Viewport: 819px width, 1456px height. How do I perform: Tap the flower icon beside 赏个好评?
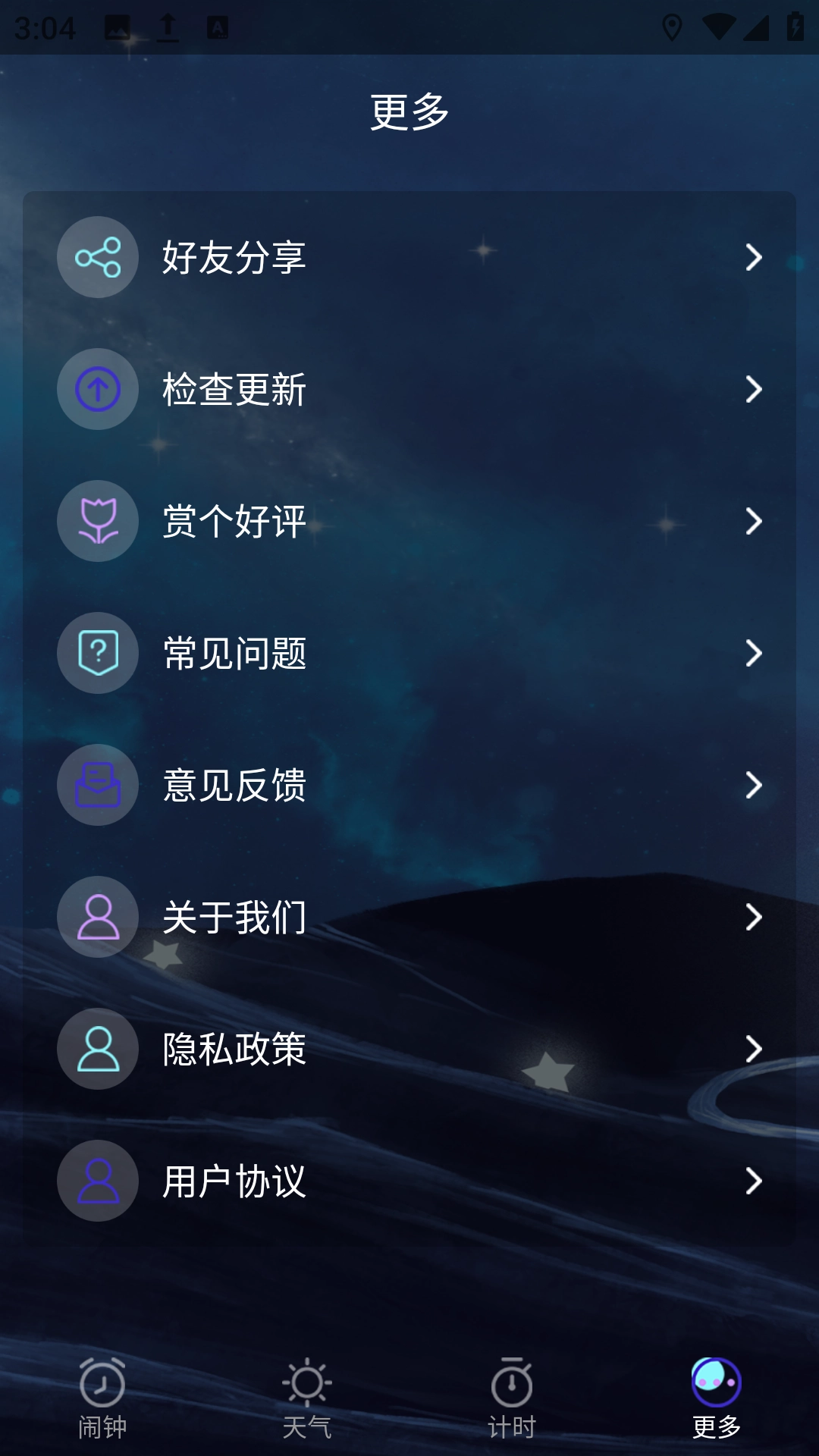(98, 521)
